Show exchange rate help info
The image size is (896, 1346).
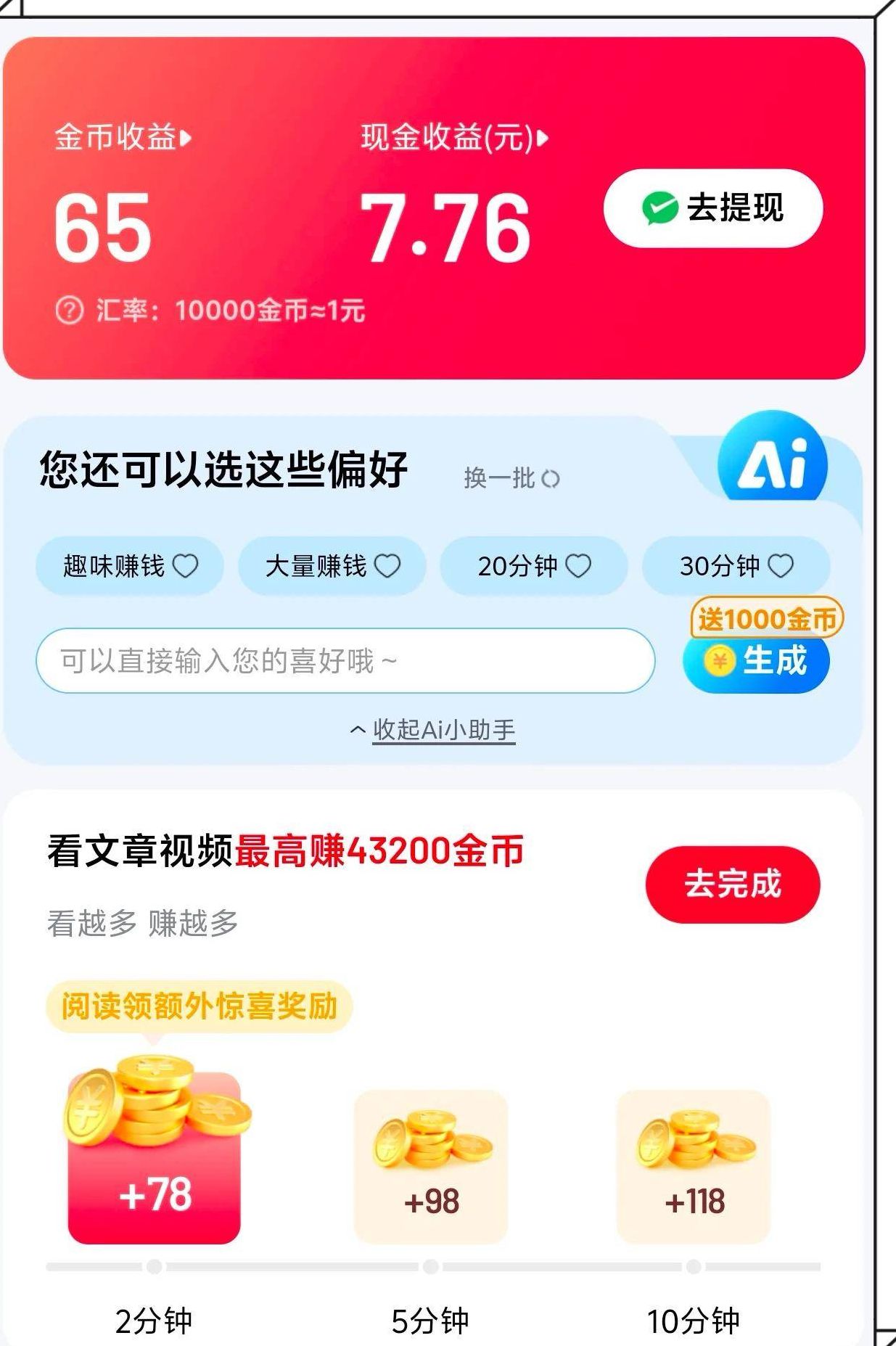[x=69, y=311]
